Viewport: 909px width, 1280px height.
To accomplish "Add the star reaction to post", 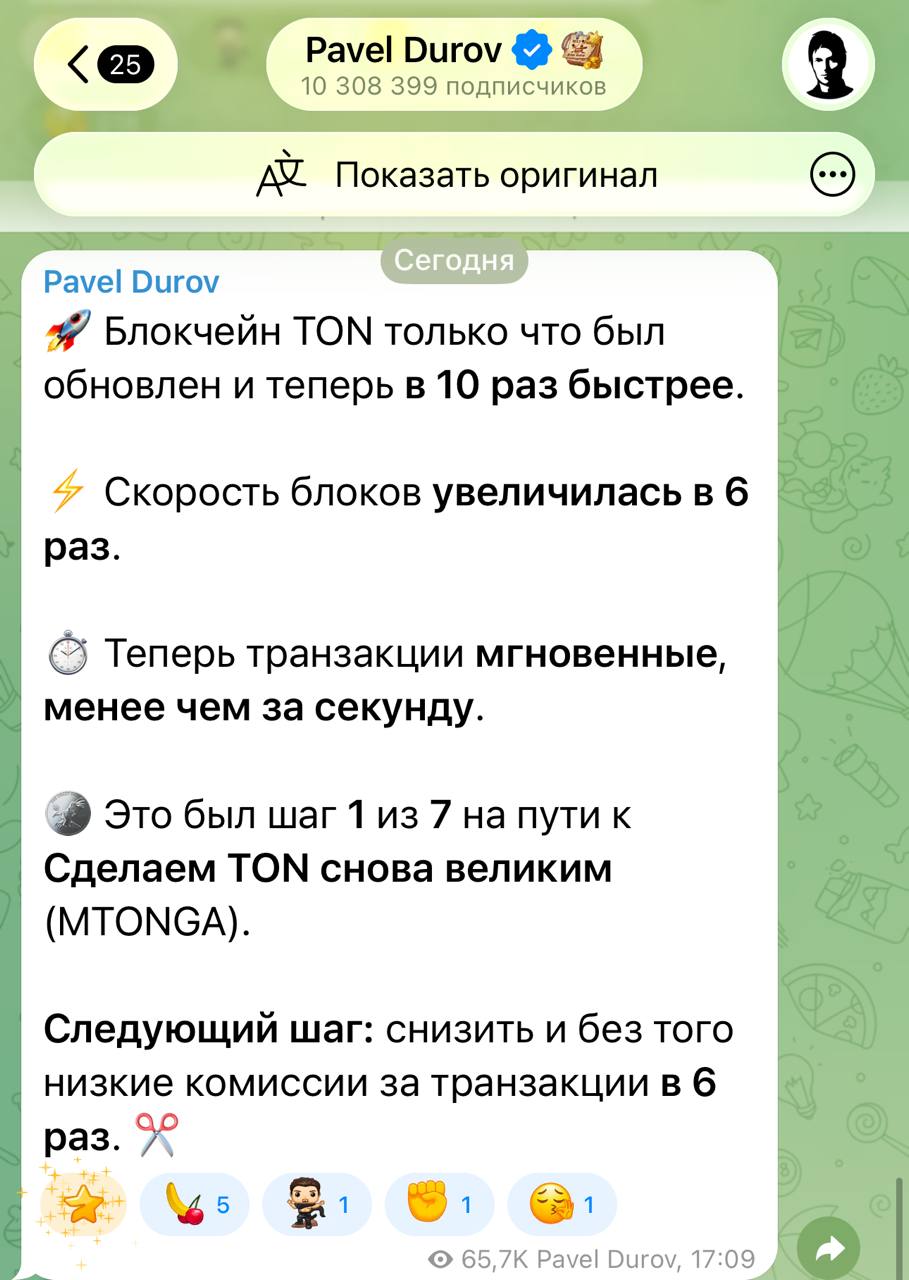I will point(83,1204).
